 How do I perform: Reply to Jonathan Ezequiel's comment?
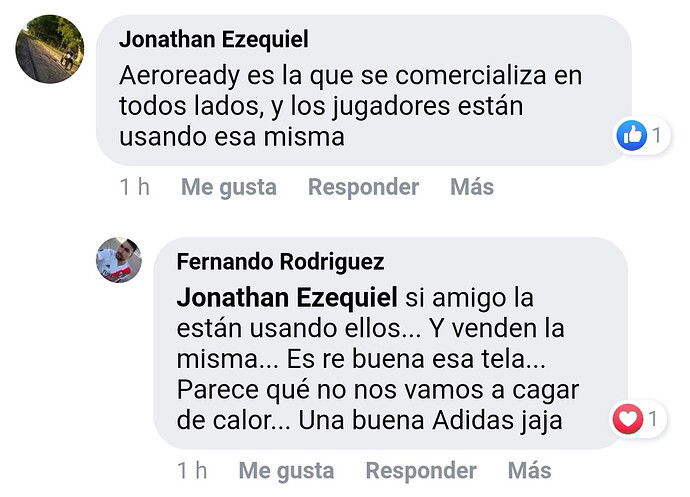point(363,187)
